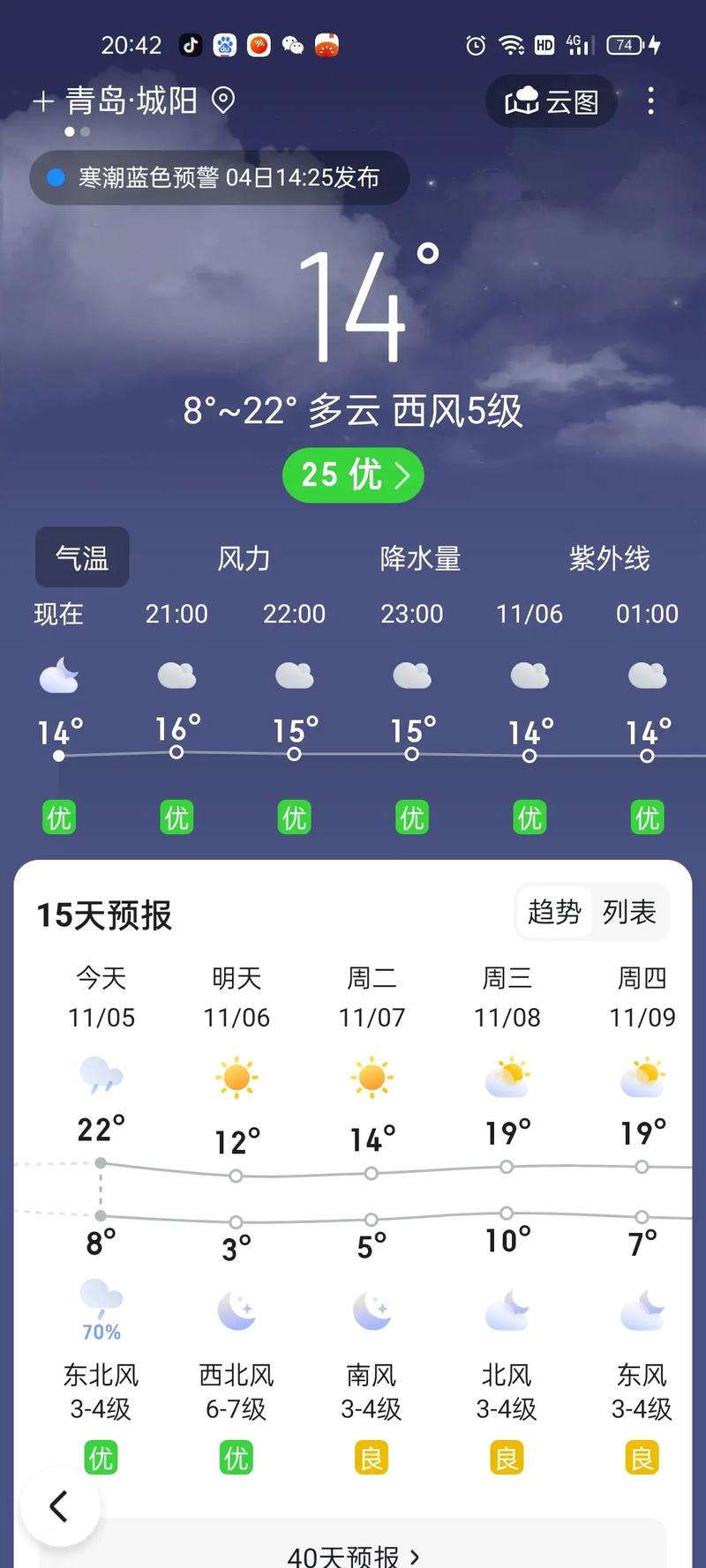Keep 趋势 trend view selected

tap(553, 912)
